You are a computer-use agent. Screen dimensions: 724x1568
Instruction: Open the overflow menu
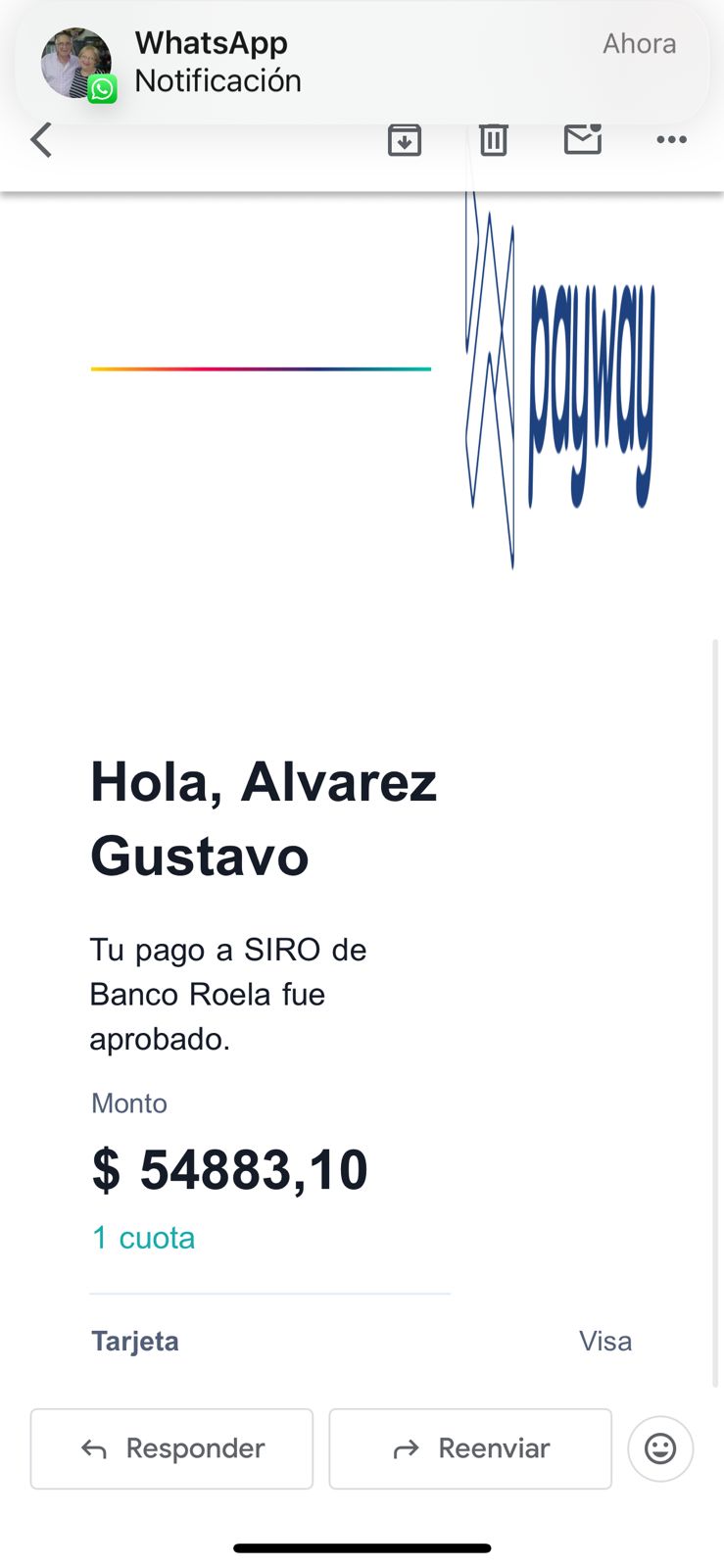click(x=671, y=140)
